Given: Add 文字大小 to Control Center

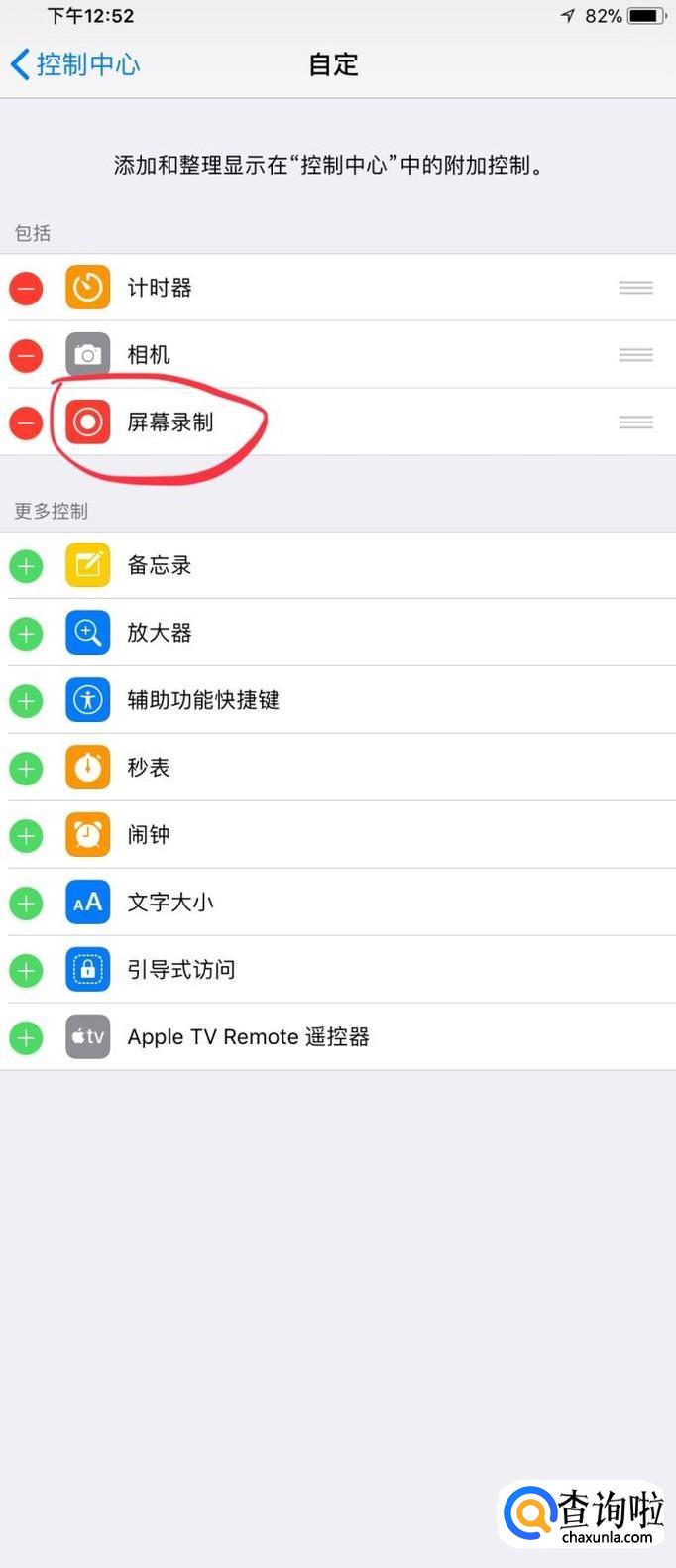Looking at the screenshot, I should 27,904.
